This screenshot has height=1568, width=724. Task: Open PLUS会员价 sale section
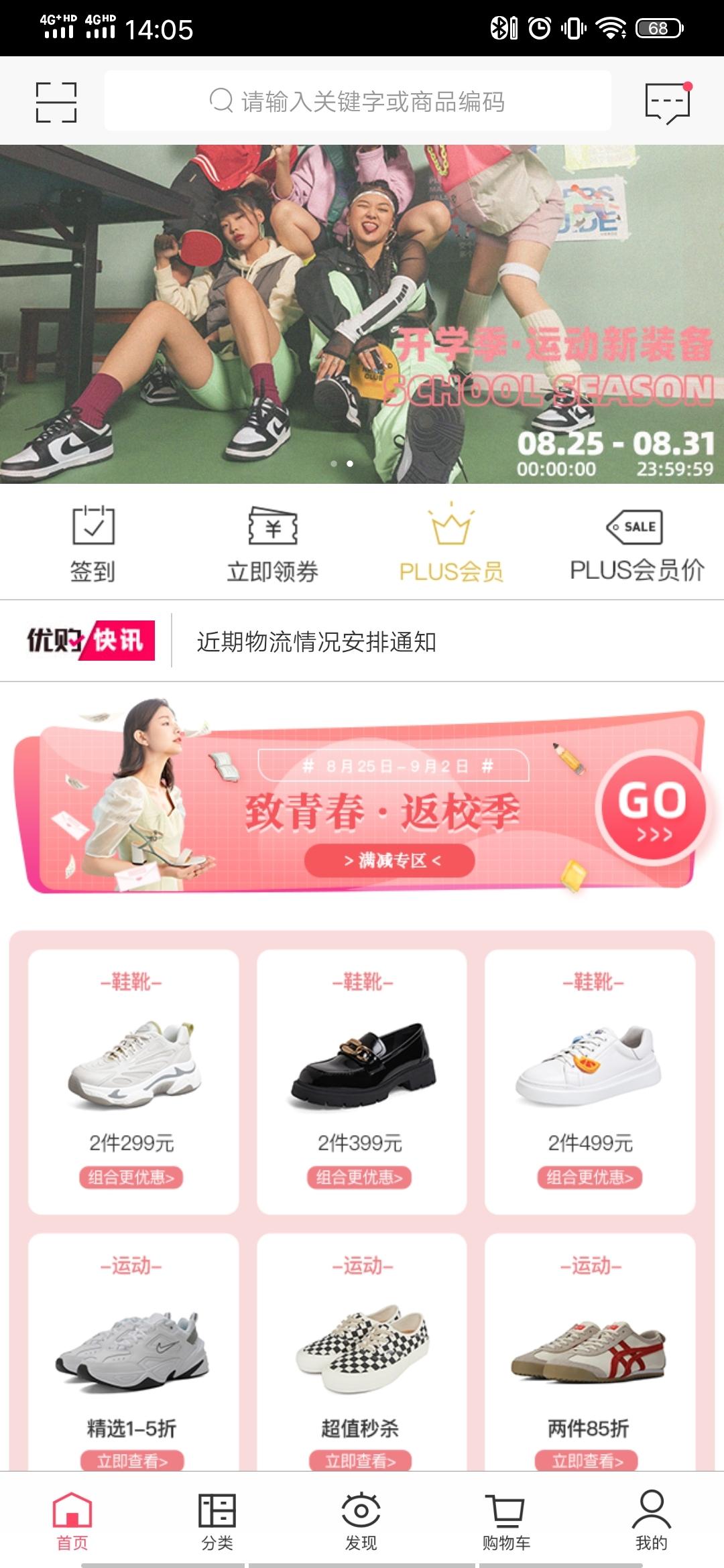pyautogui.click(x=636, y=544)
